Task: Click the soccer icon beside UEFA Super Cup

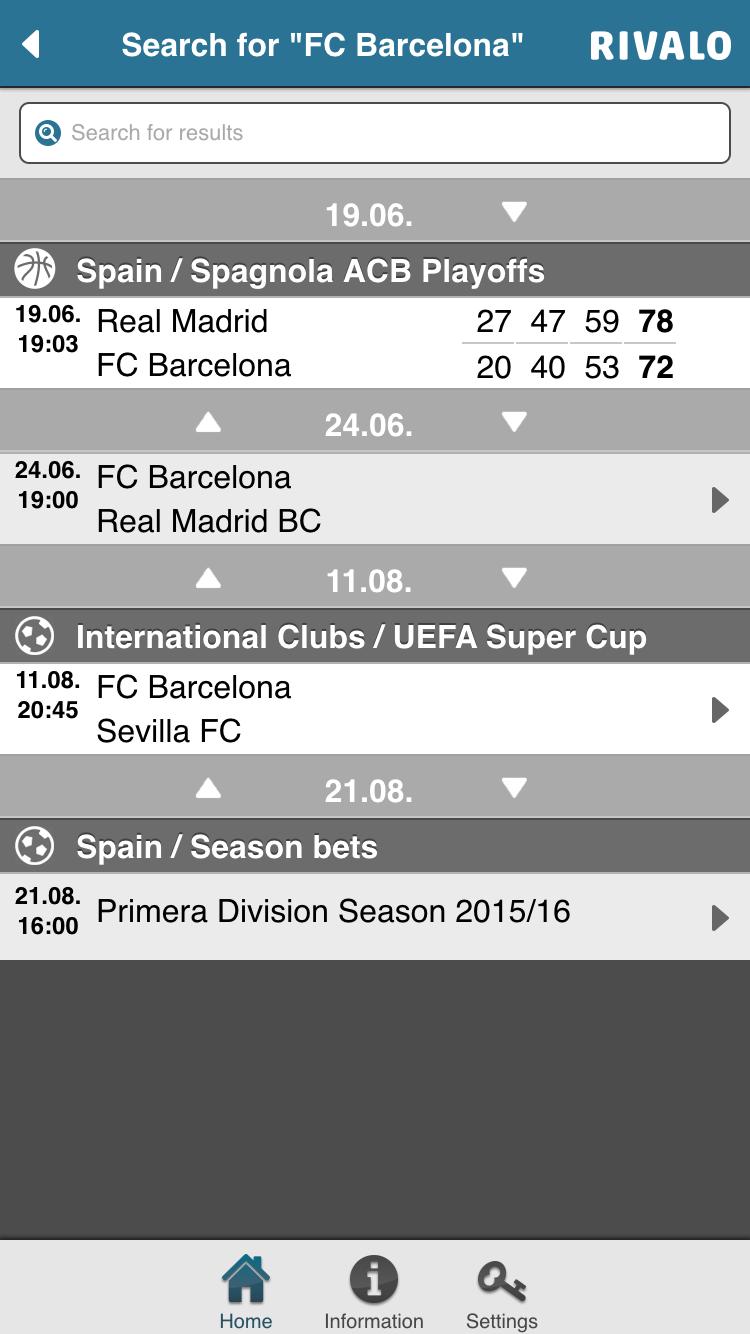Action: click(x=33, y=636)
